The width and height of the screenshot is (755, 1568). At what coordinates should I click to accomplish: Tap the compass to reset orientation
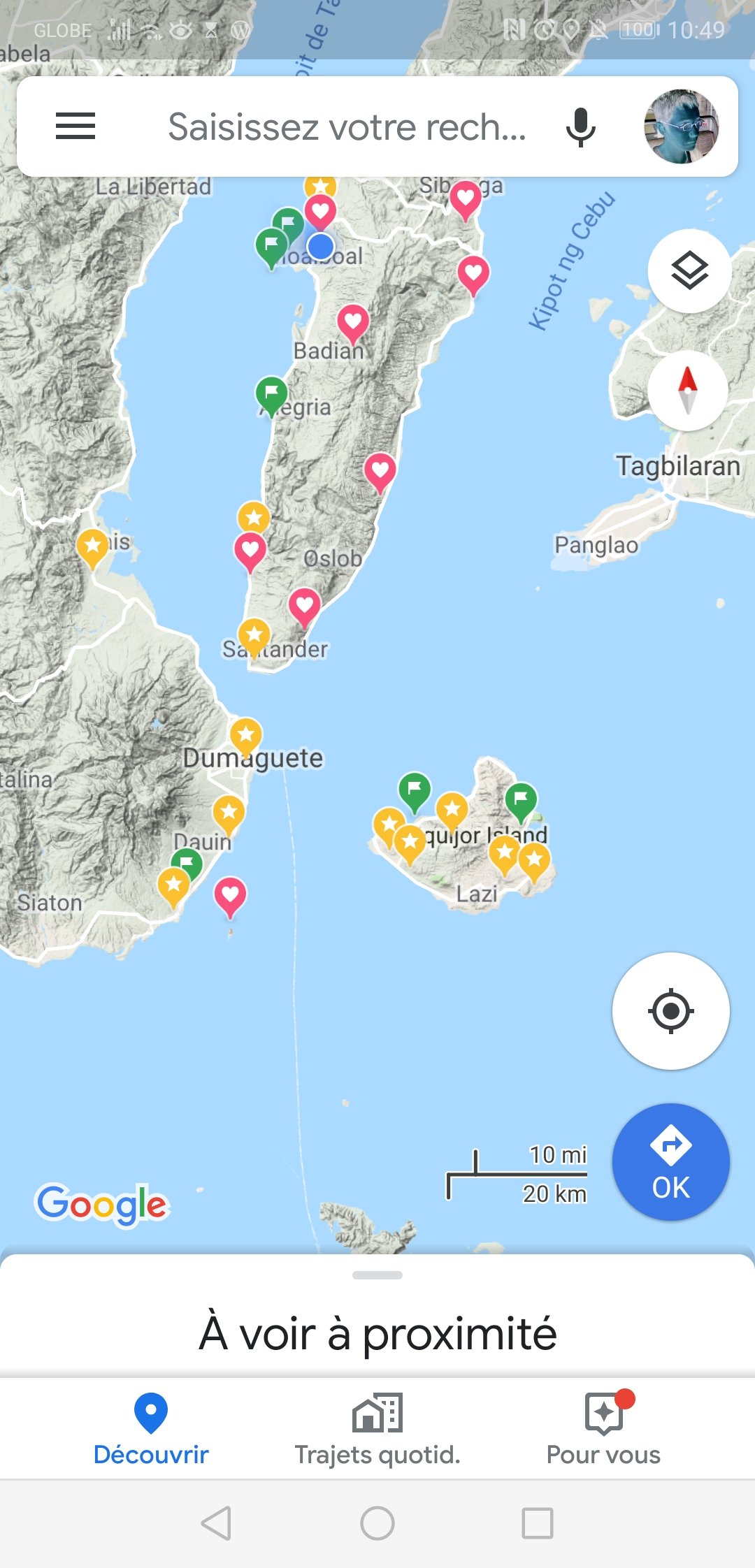(x=688, y=390)
